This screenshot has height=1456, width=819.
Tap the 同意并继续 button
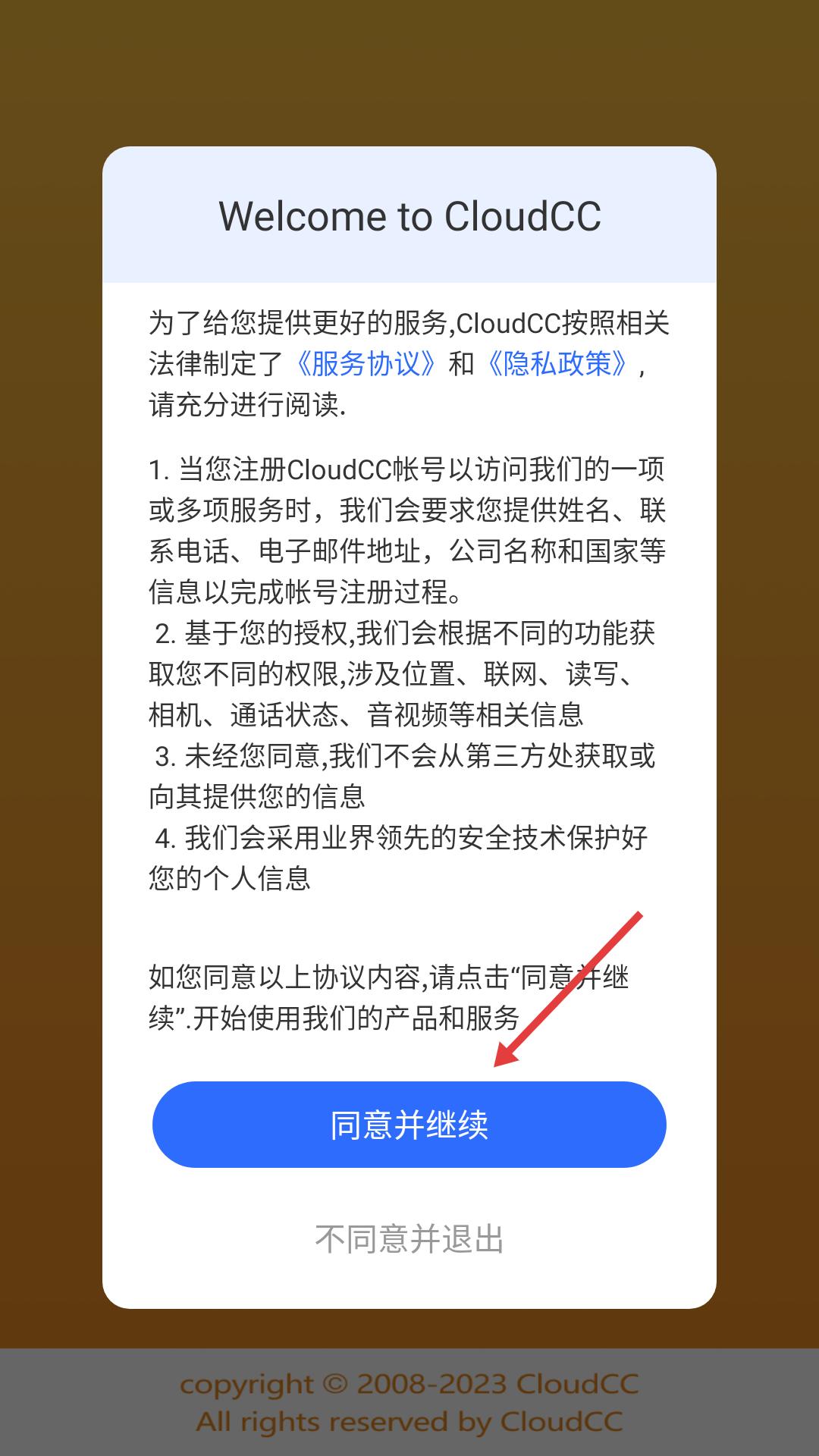tap(409, 1124)
